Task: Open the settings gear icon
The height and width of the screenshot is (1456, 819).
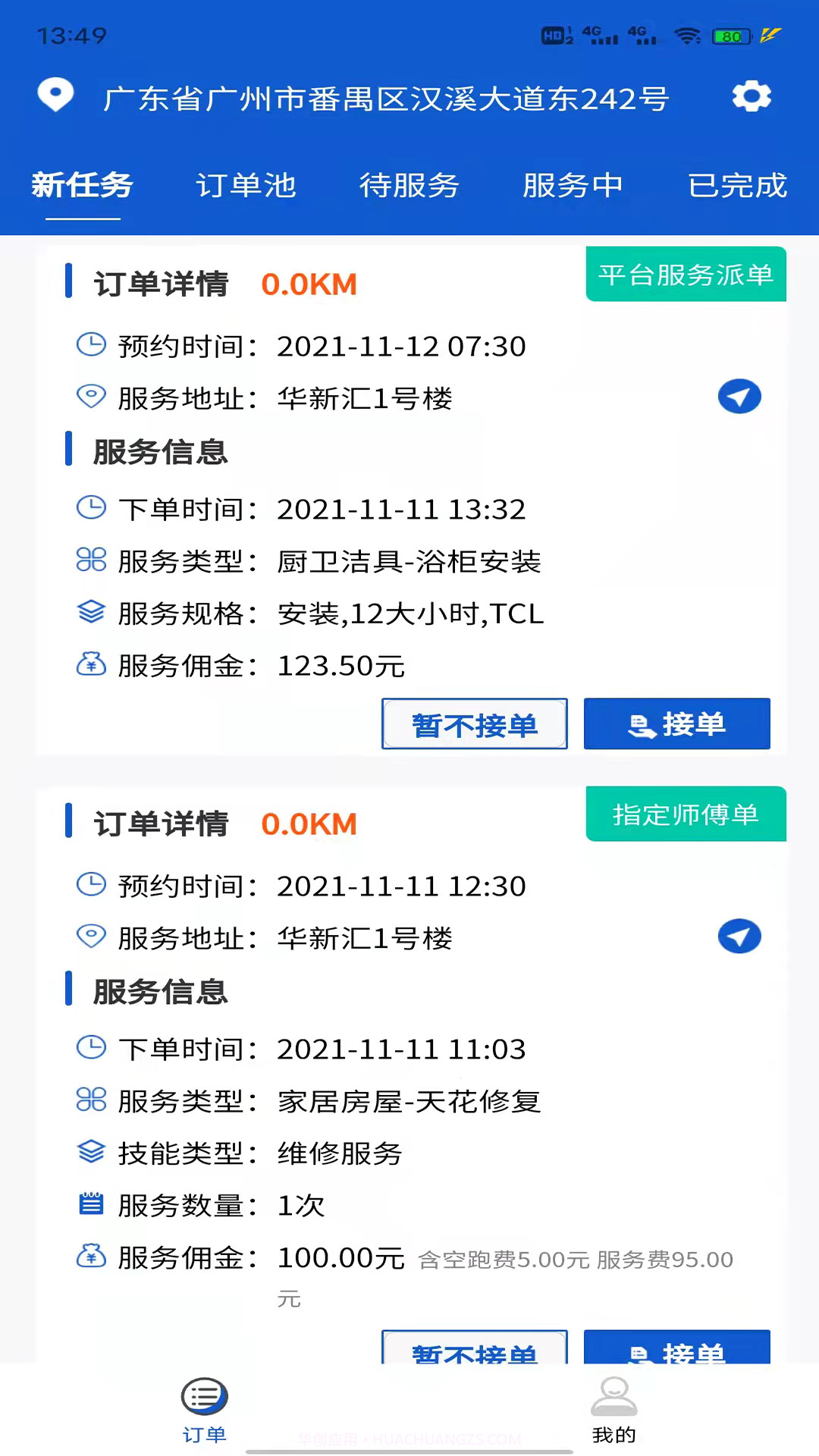Action: [752, 96]
